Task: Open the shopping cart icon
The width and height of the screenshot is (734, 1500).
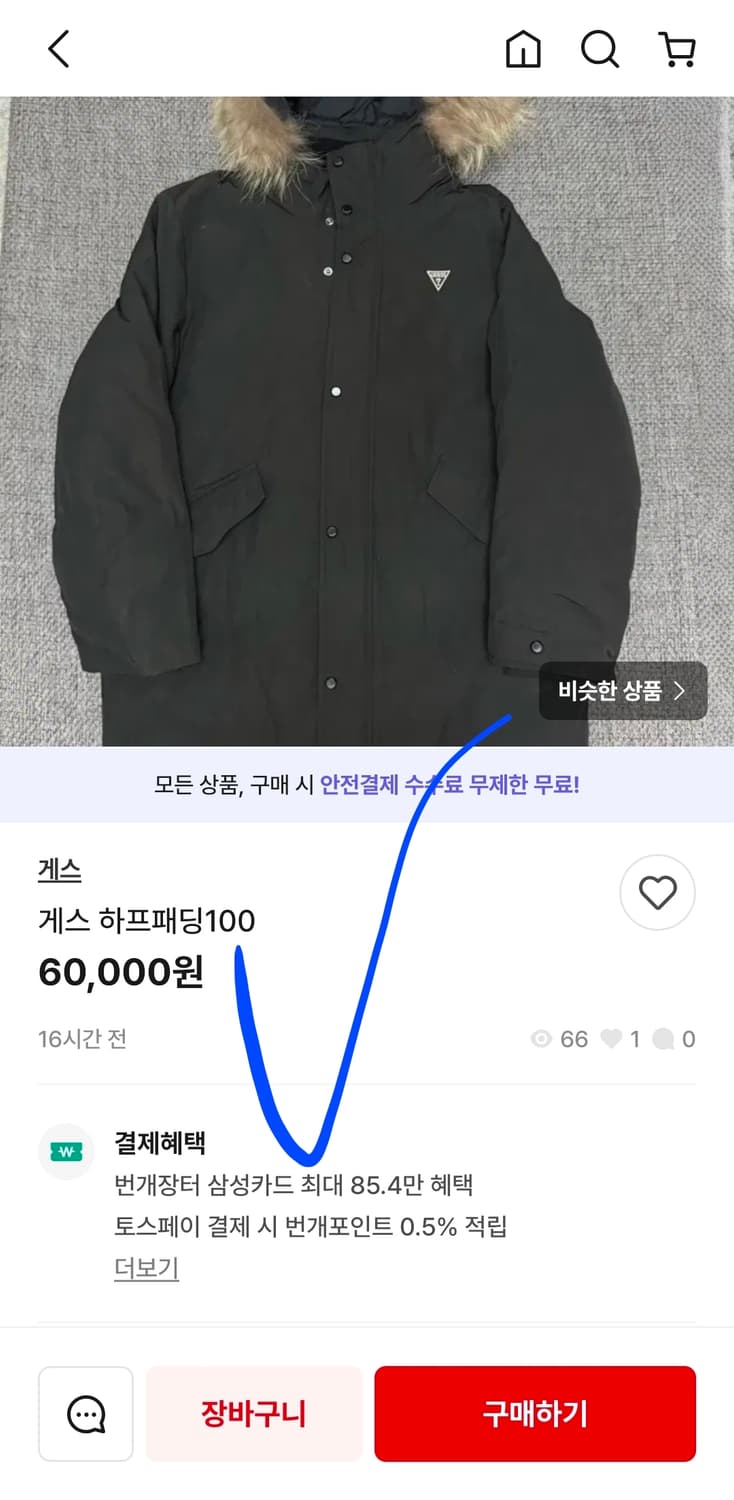Action: click(678, 48)
